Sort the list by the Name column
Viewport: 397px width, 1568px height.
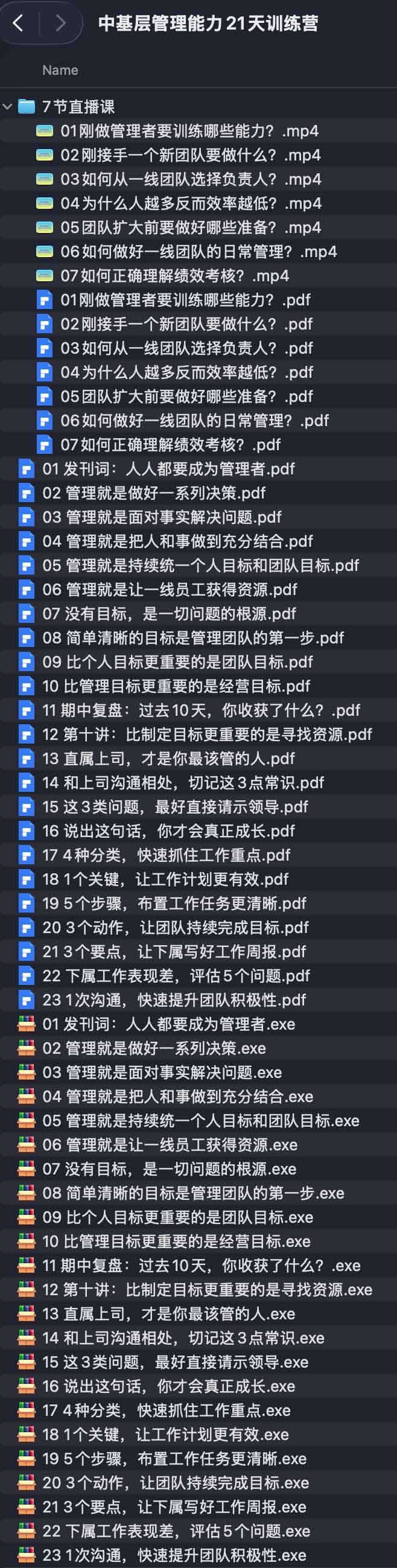coord(60,70)
